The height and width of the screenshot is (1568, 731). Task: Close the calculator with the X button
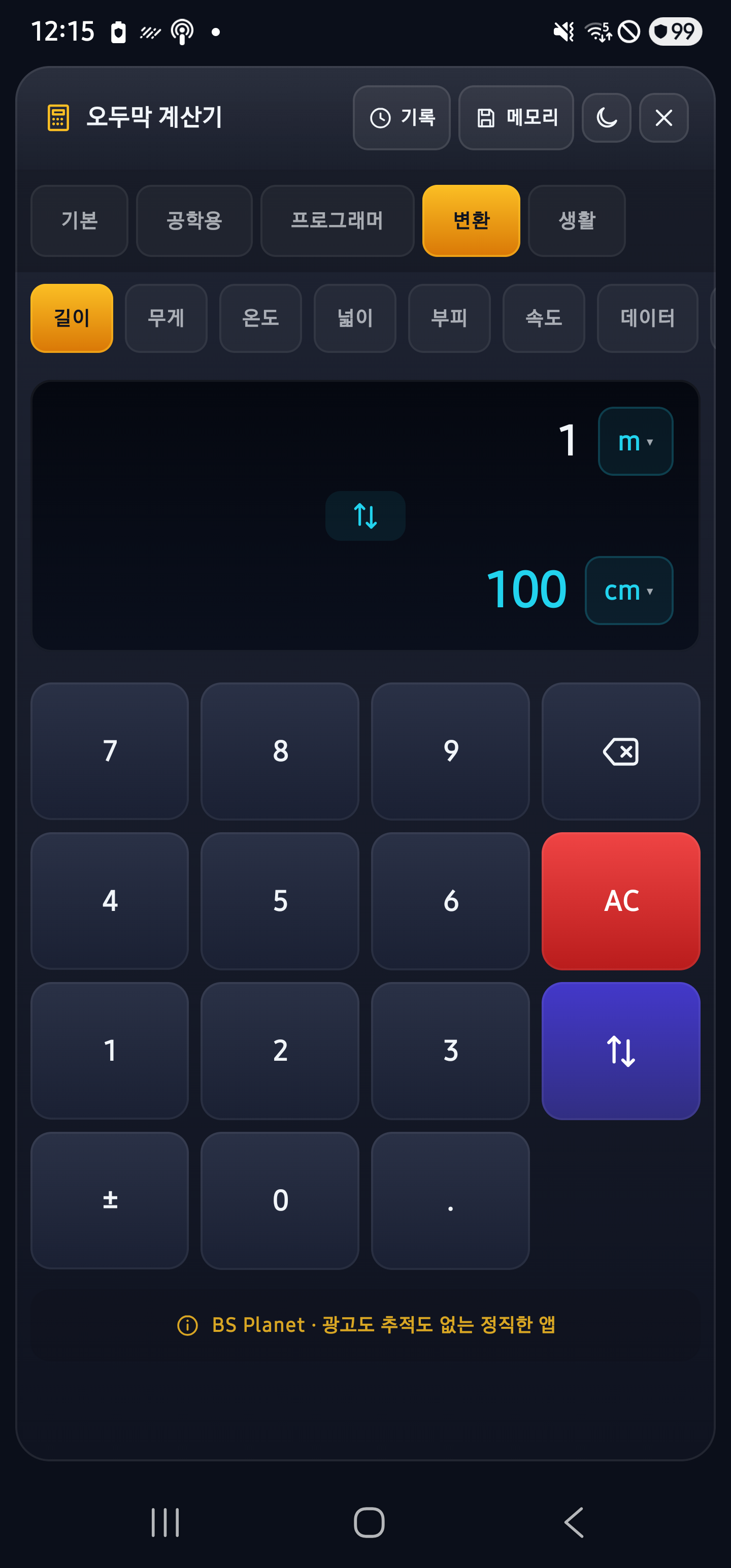point(663,117)
